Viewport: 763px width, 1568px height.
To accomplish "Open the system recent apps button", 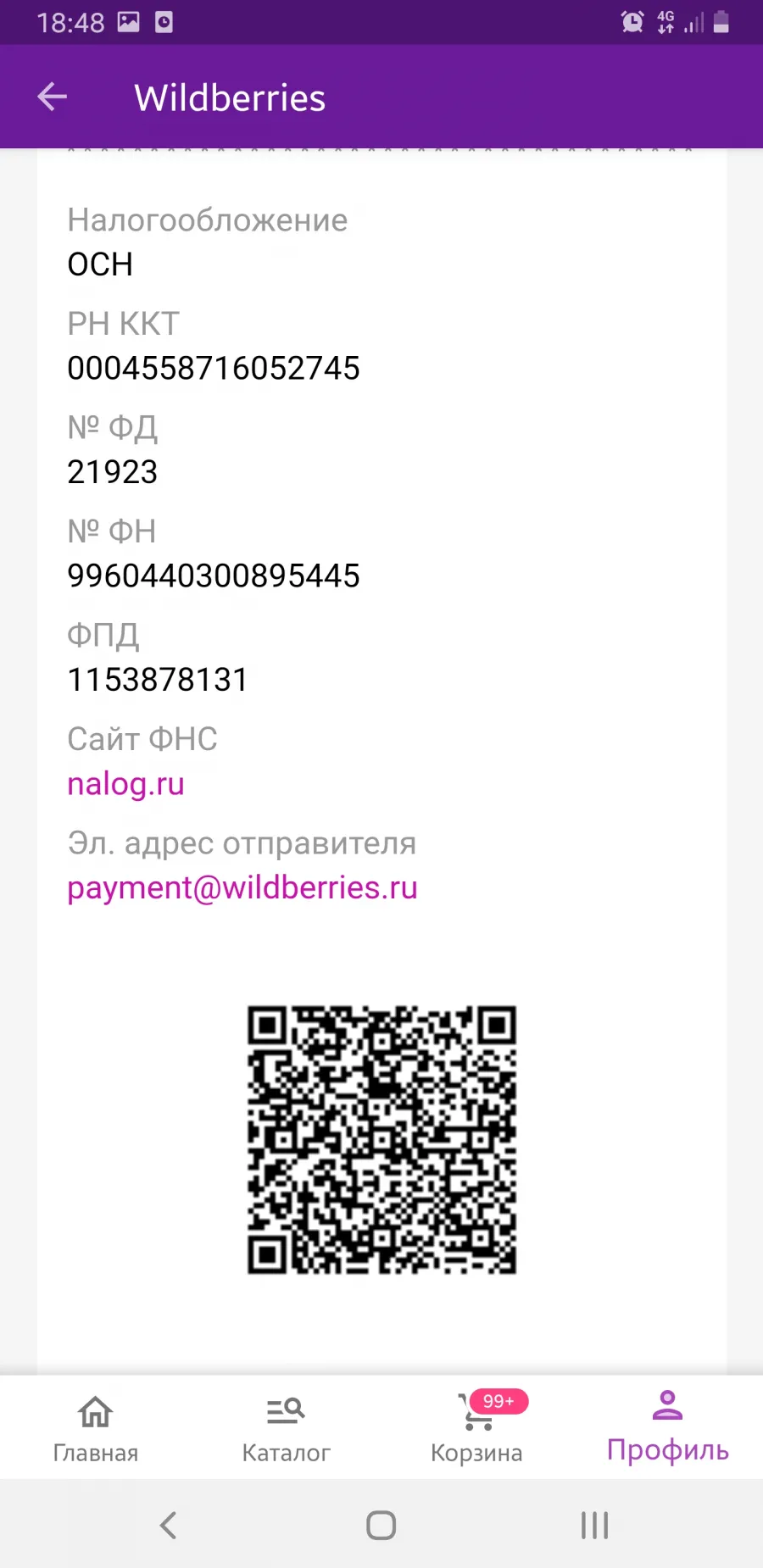I will 594,1525.
